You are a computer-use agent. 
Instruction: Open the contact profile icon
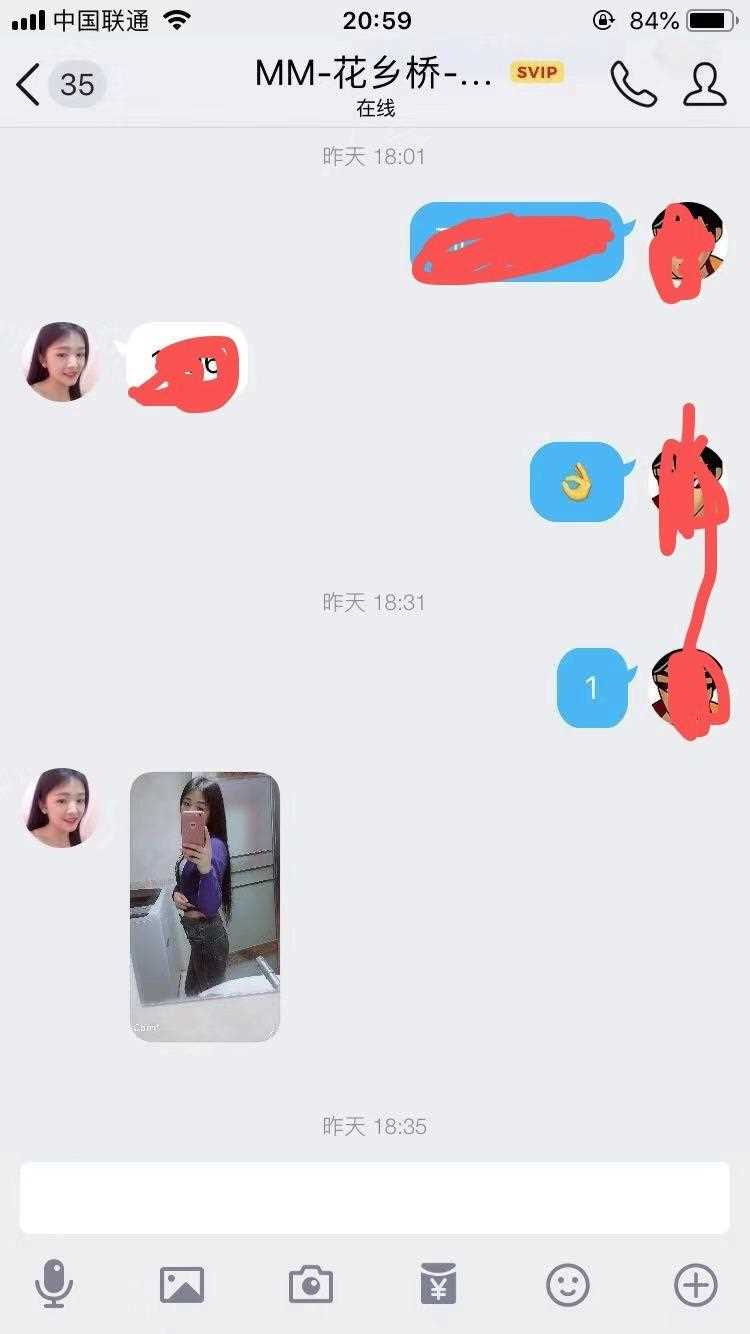(704, 85)
